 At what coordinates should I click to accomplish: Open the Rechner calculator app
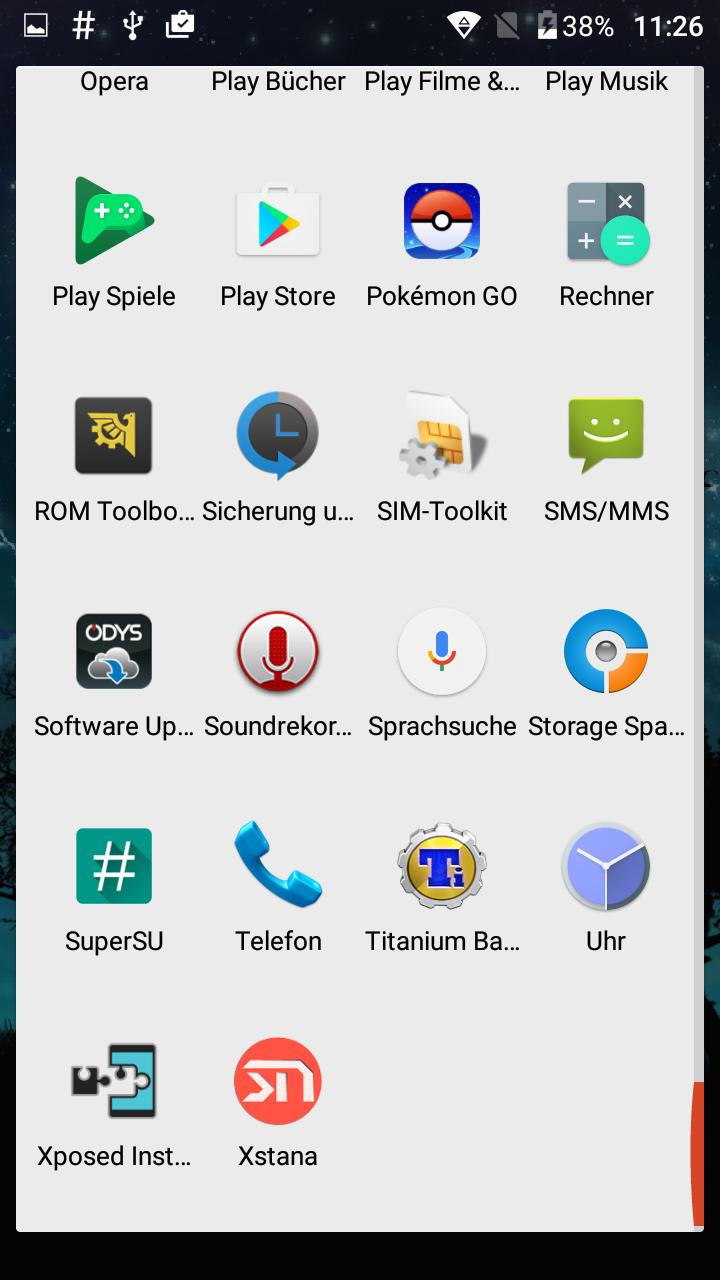606,222
